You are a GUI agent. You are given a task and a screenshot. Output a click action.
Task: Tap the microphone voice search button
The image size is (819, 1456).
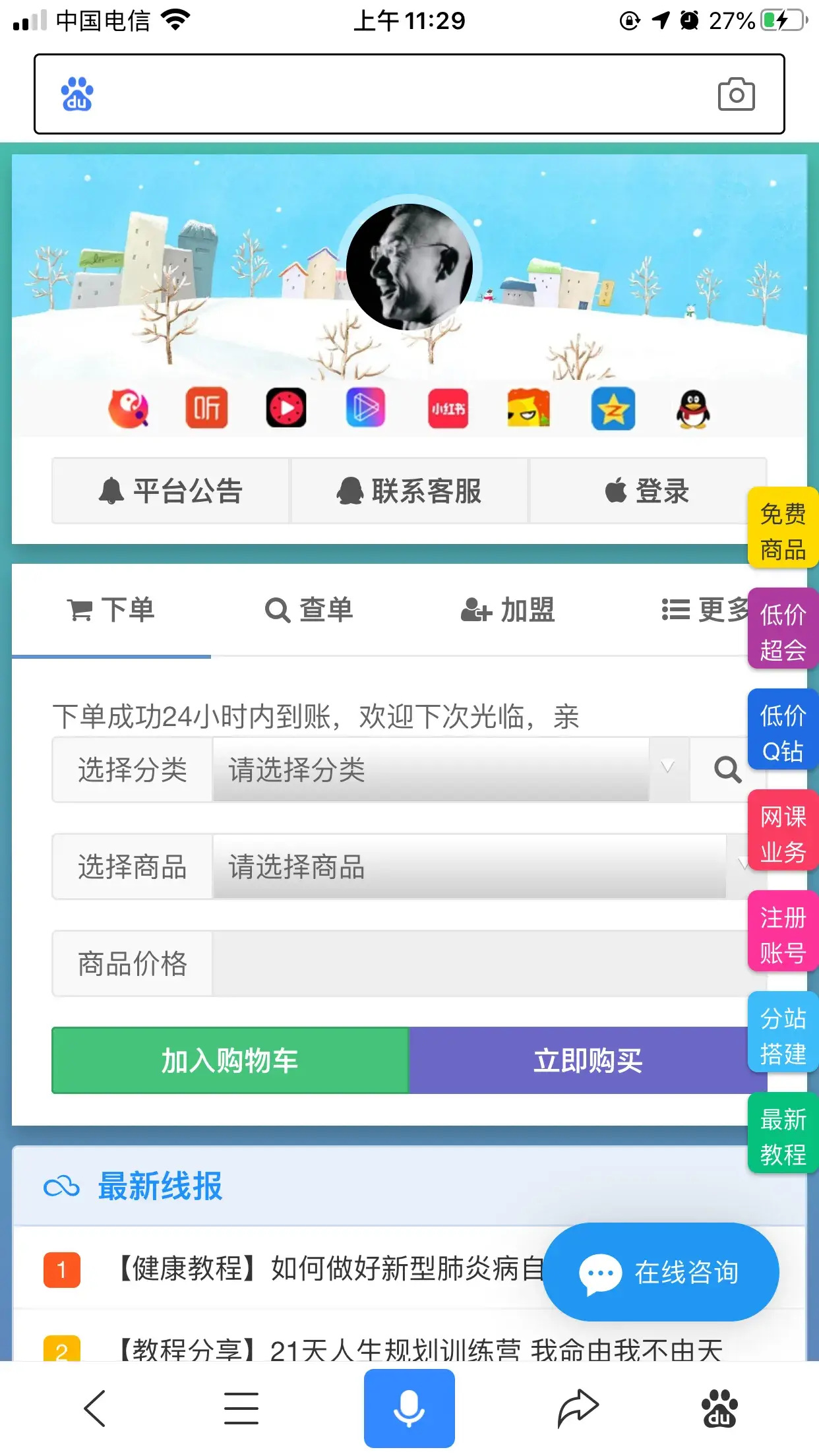(409, 1408)
